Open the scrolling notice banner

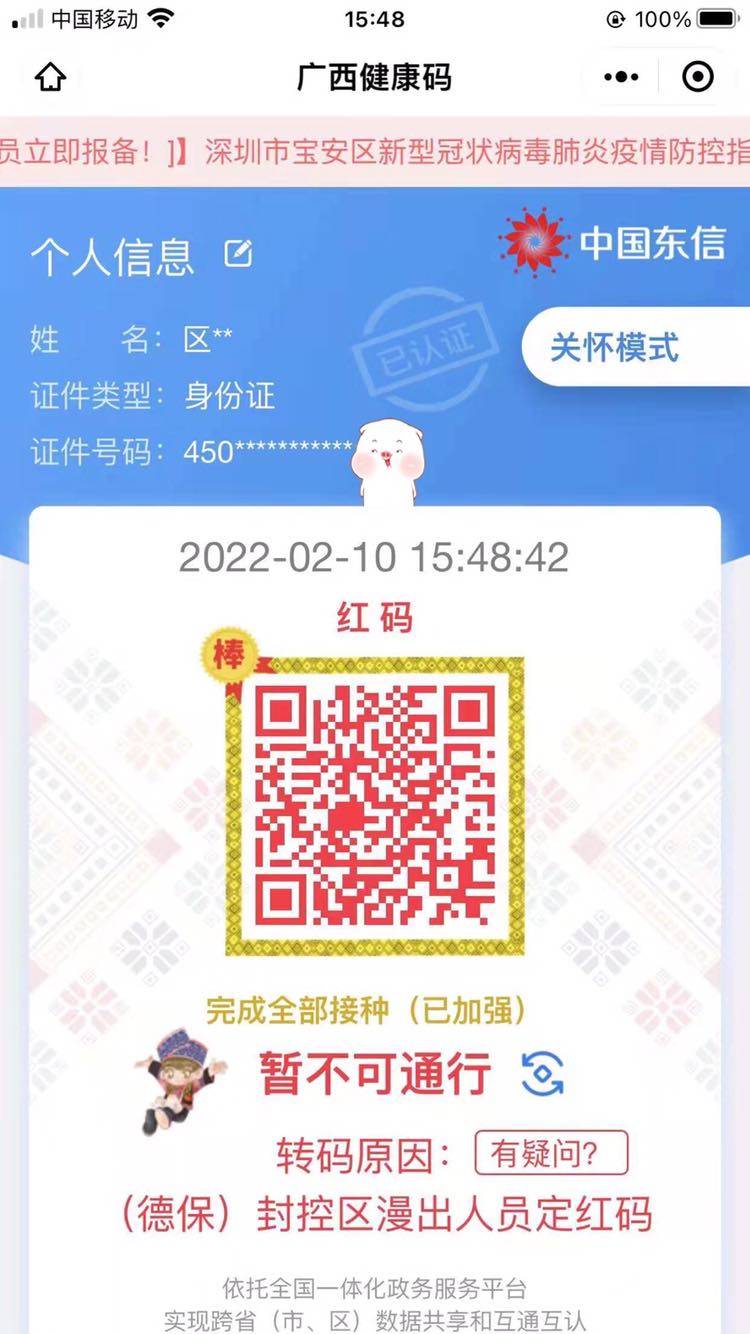[x=375, y=152]
